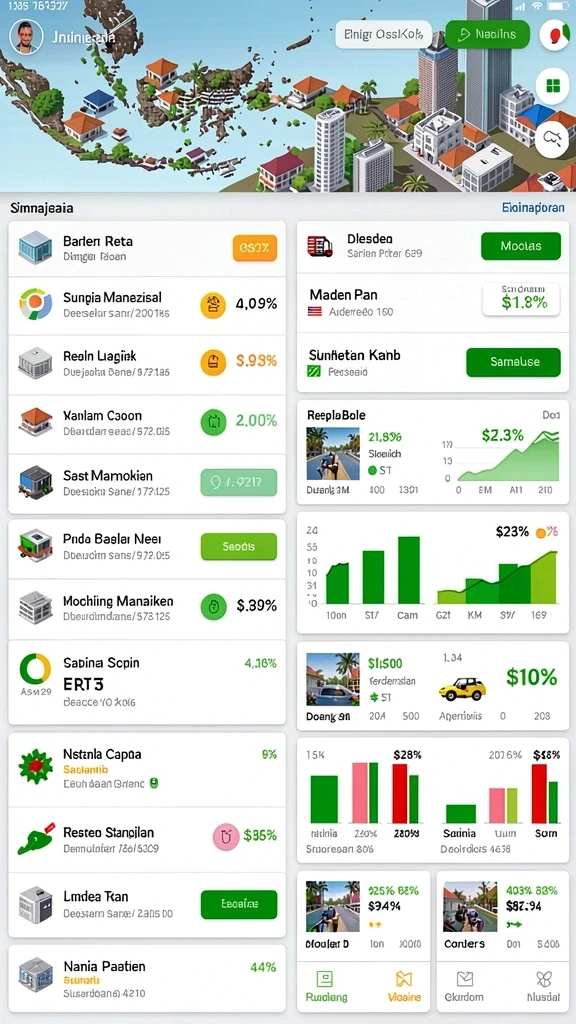Tap the Eacaias button on Lmdea Tkan
Viewport: 576px width, 1024px height.
238,904
